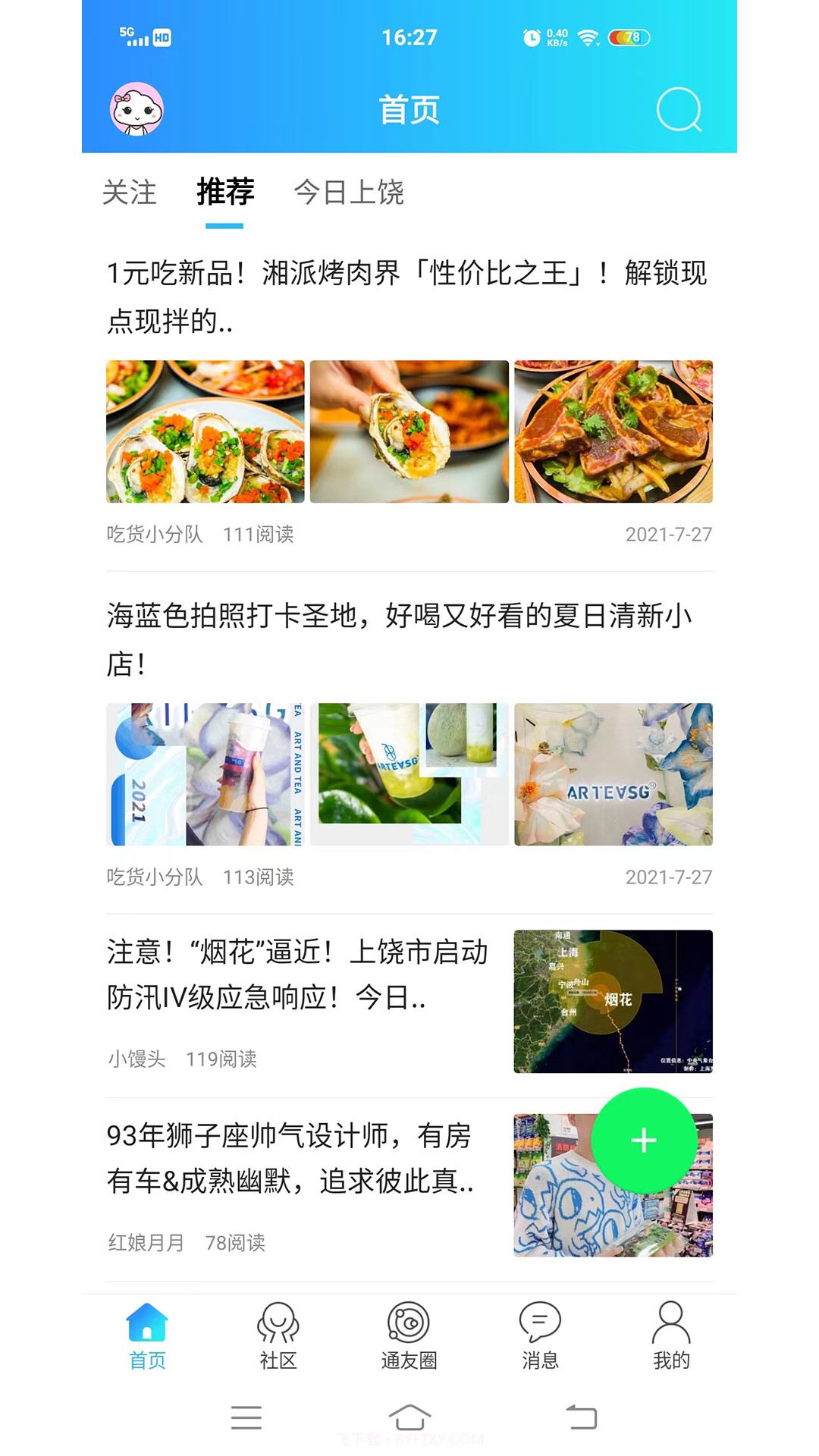
Task: Tap the 吃货小分队 author name
Action: click(x=155, y=535)
